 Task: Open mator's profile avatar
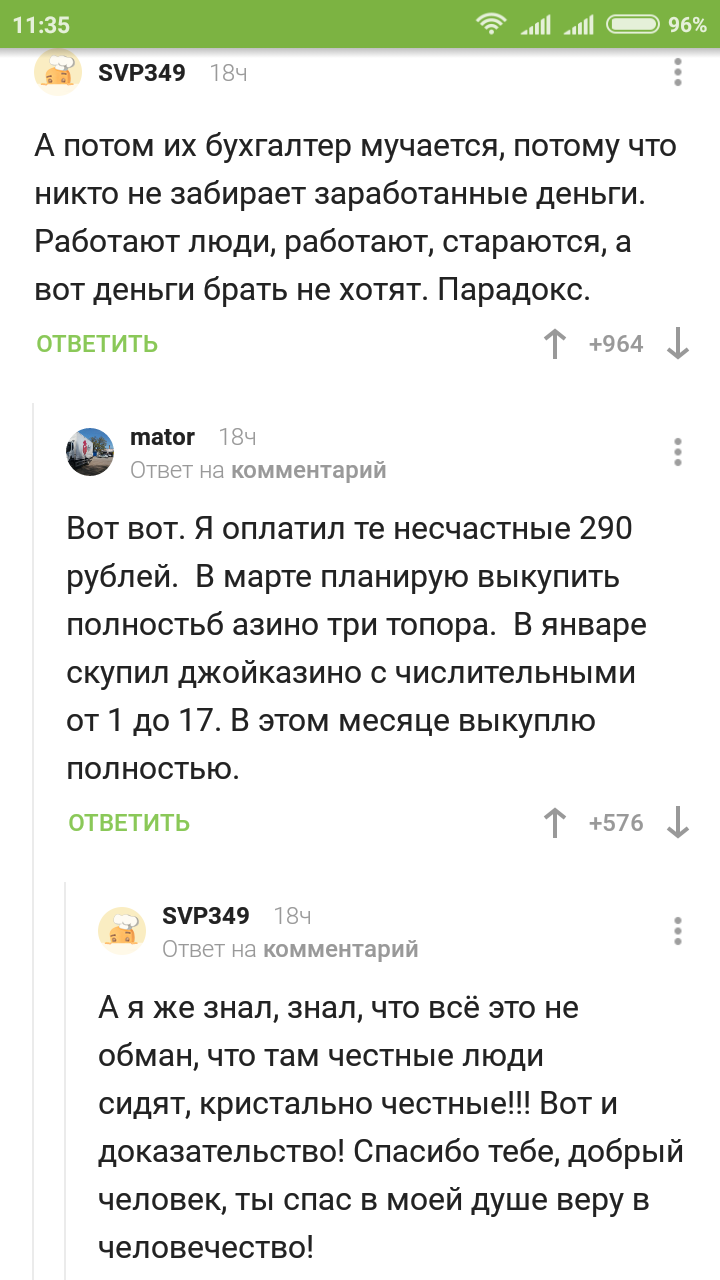coord(90,451)
